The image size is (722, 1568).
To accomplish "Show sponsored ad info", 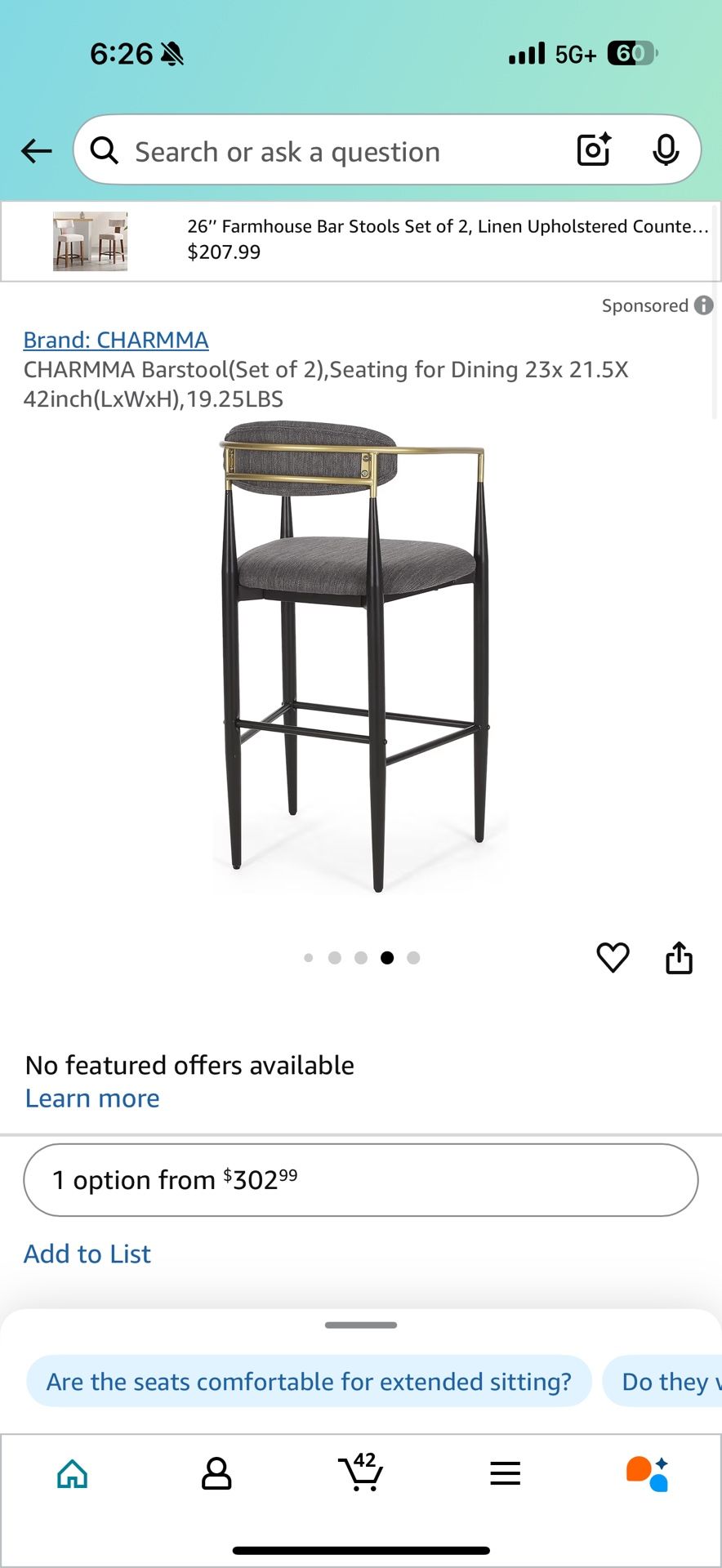I will (704, 305).
